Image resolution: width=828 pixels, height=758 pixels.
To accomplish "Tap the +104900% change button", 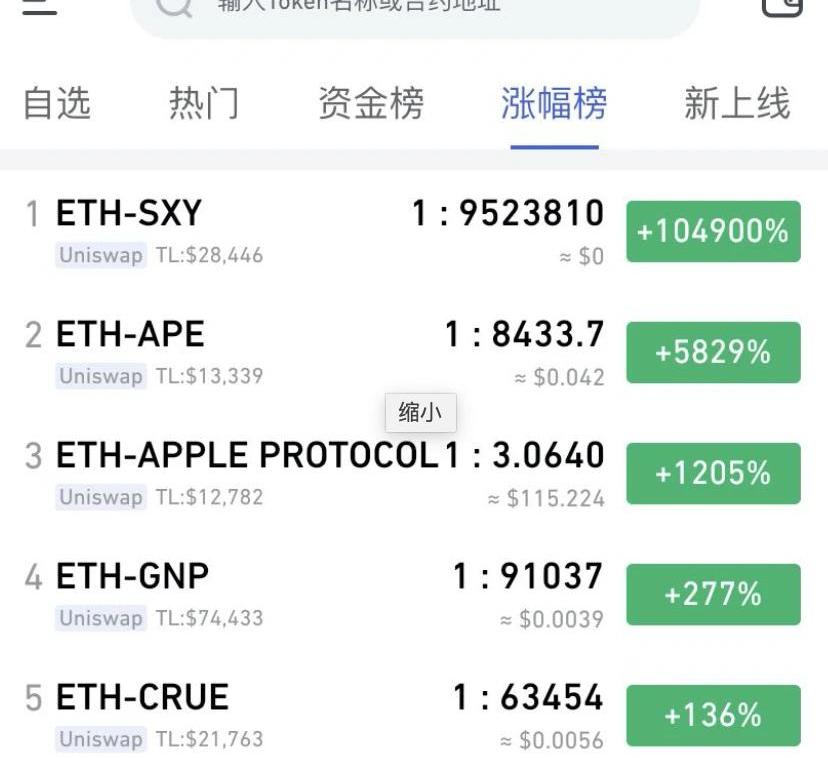I will (x=713, y=232).
